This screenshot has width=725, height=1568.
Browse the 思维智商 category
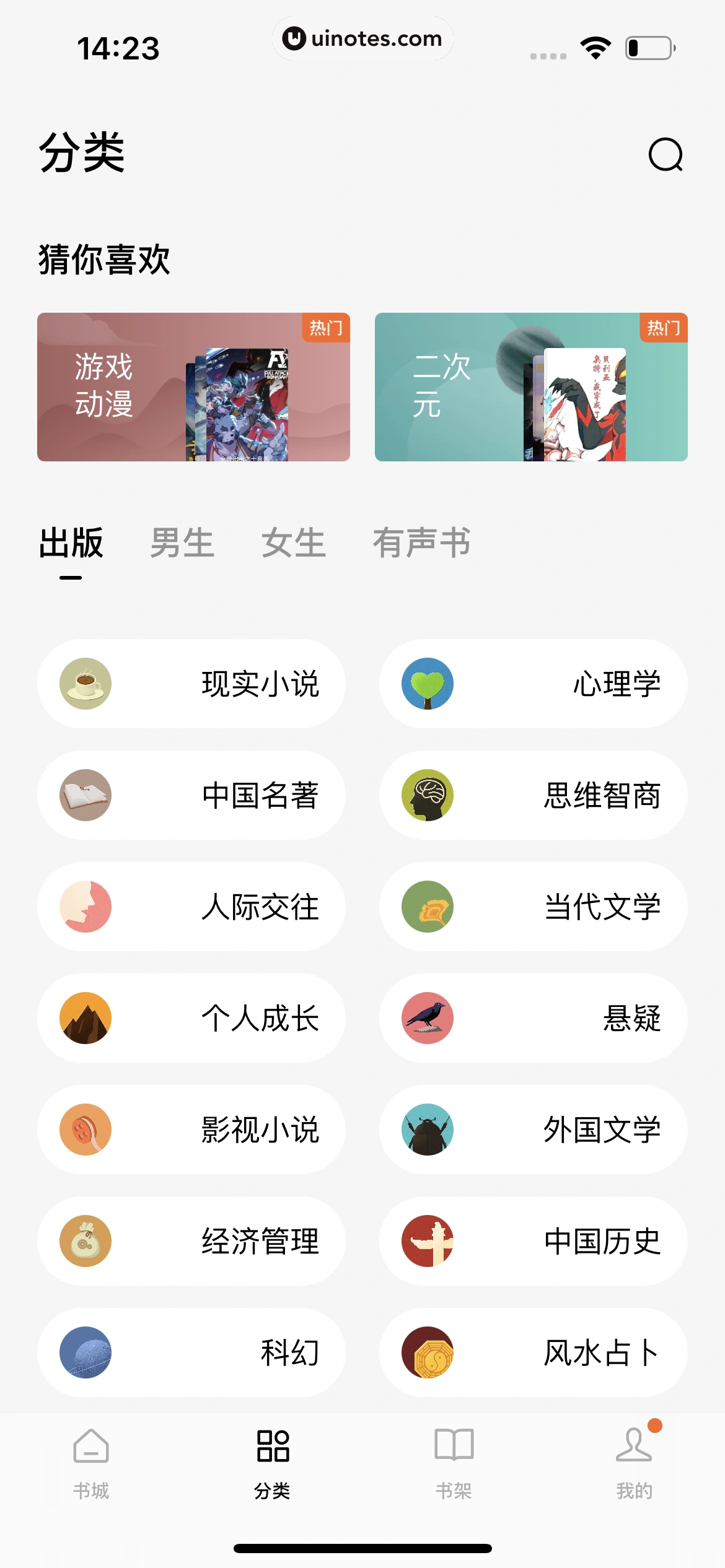(x=533, y=795)
